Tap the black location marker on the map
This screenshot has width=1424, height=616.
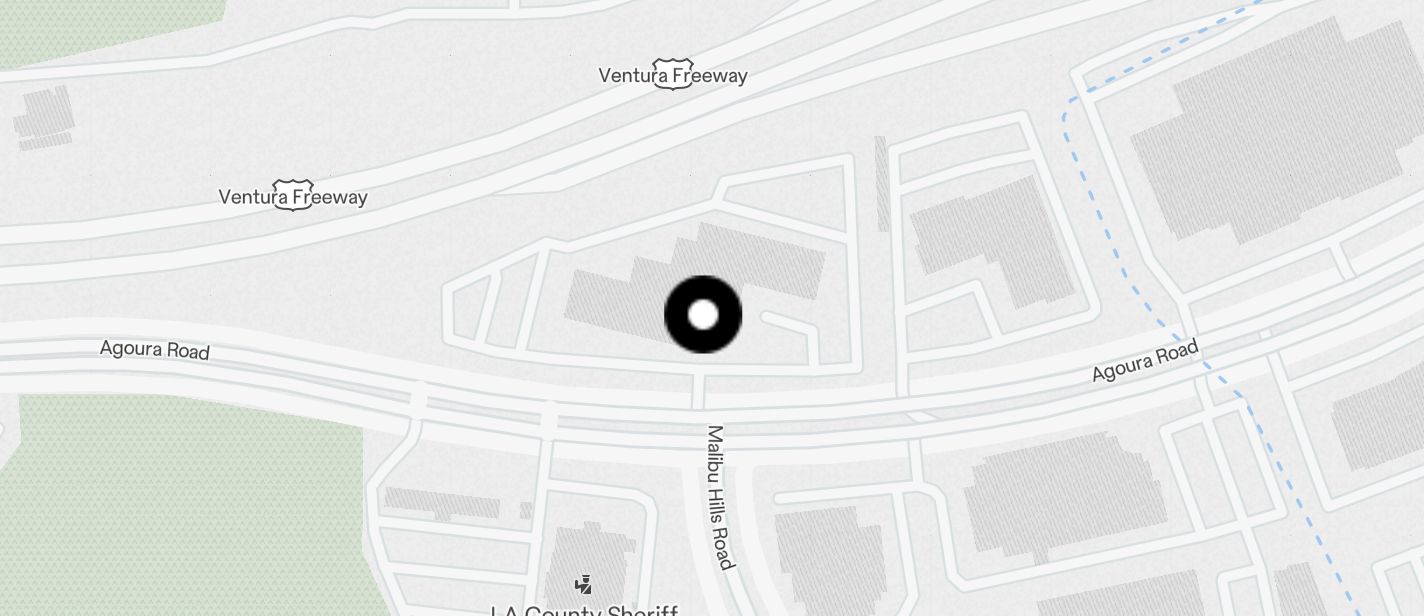coord(703,314)
